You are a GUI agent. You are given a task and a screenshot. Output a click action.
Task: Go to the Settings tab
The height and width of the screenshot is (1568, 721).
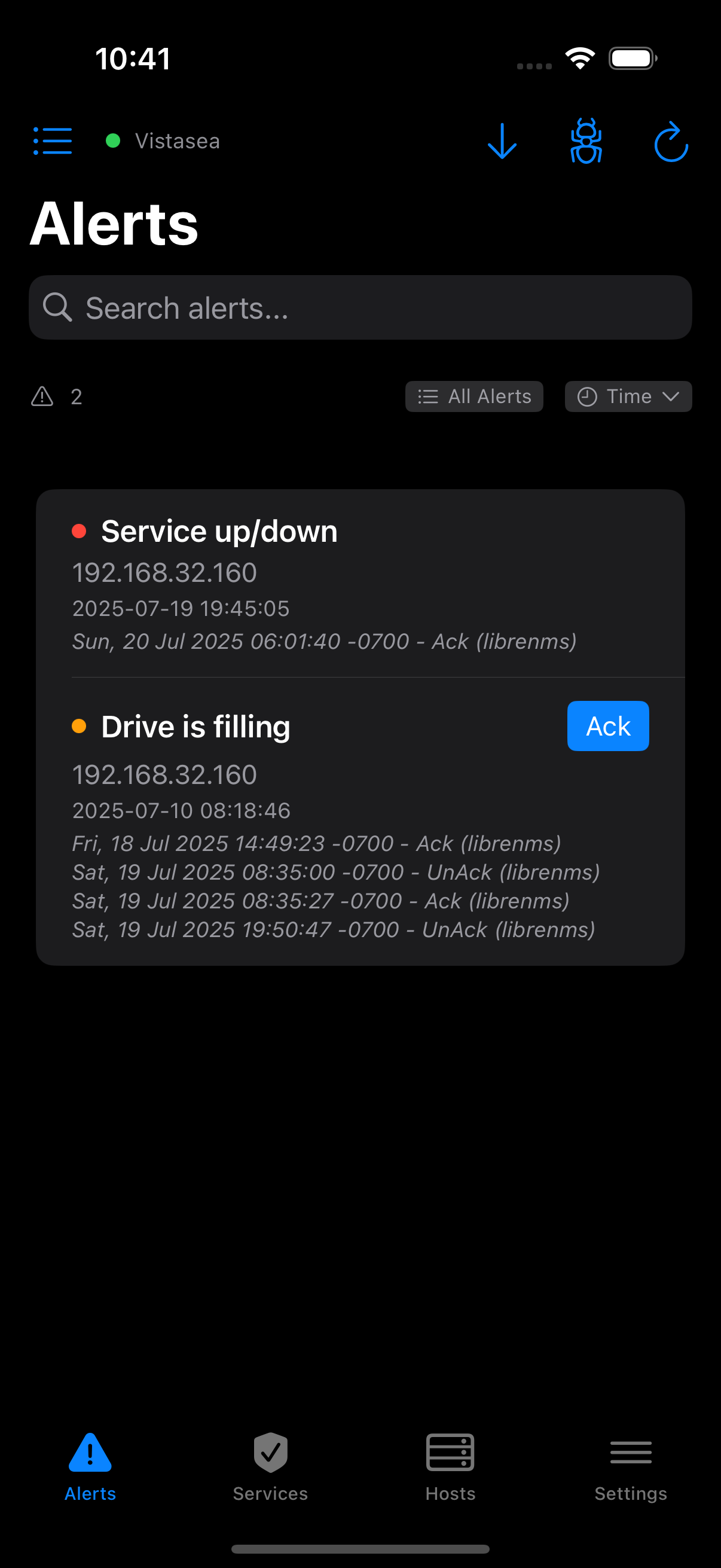[630, 1467]
